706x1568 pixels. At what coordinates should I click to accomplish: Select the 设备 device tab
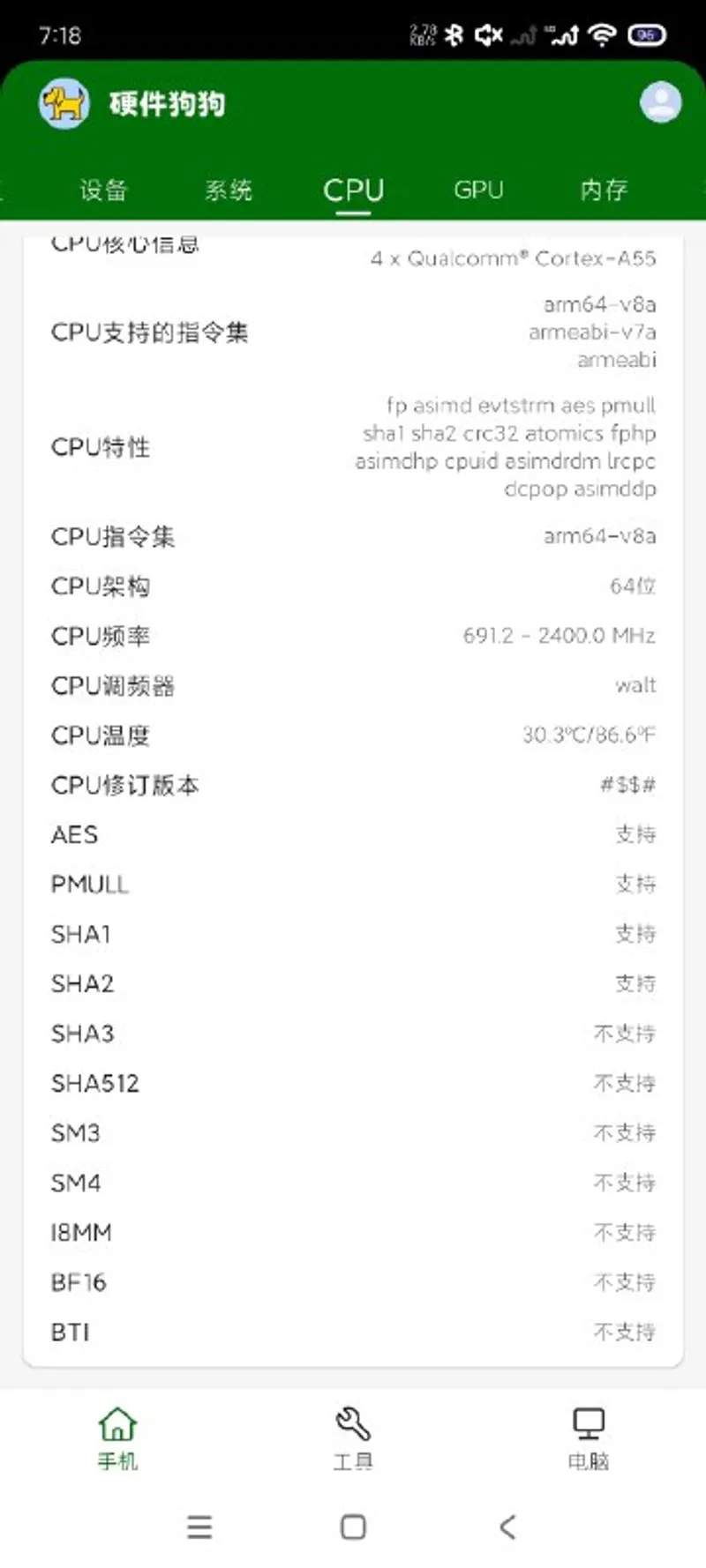click(103, 190)
